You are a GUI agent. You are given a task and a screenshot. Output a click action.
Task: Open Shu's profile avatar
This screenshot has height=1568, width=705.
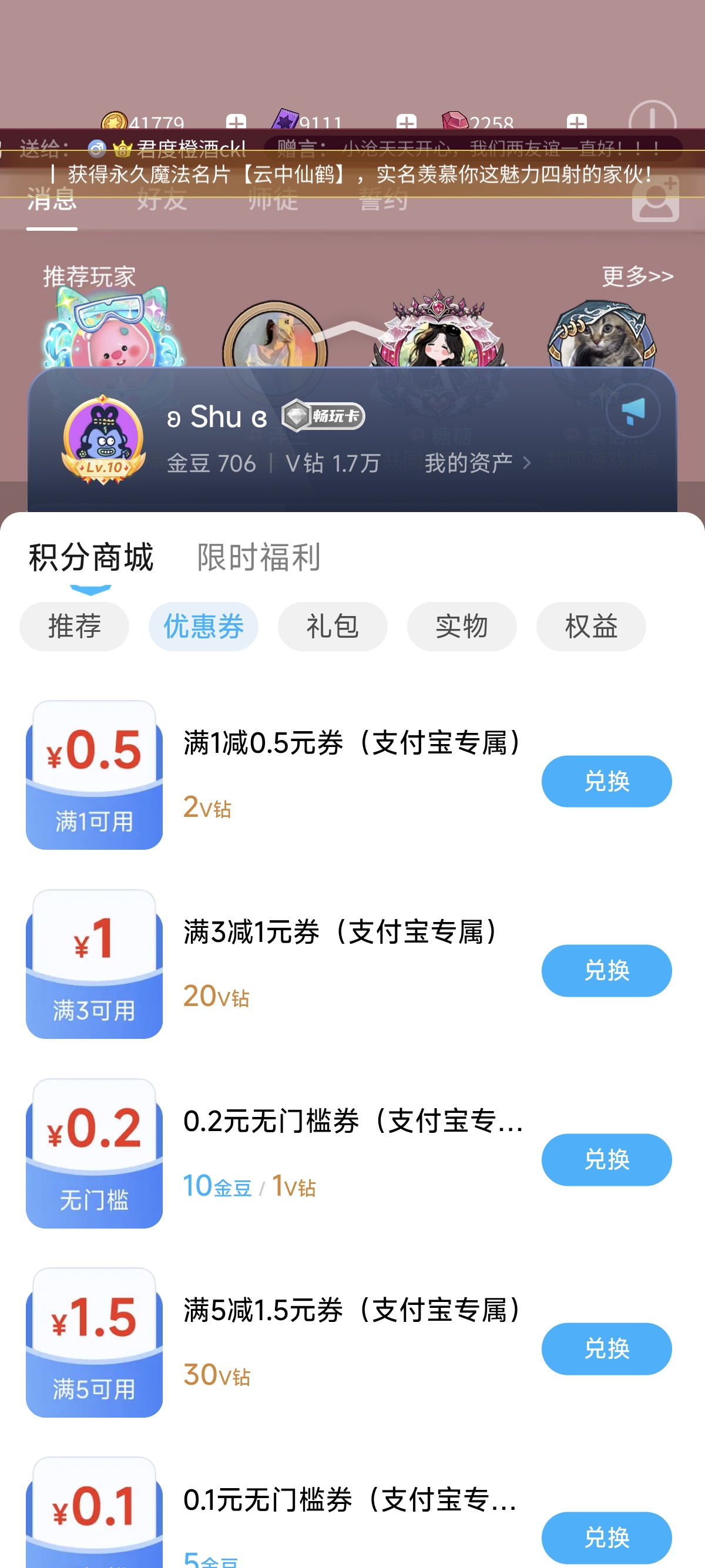[104, 439]
